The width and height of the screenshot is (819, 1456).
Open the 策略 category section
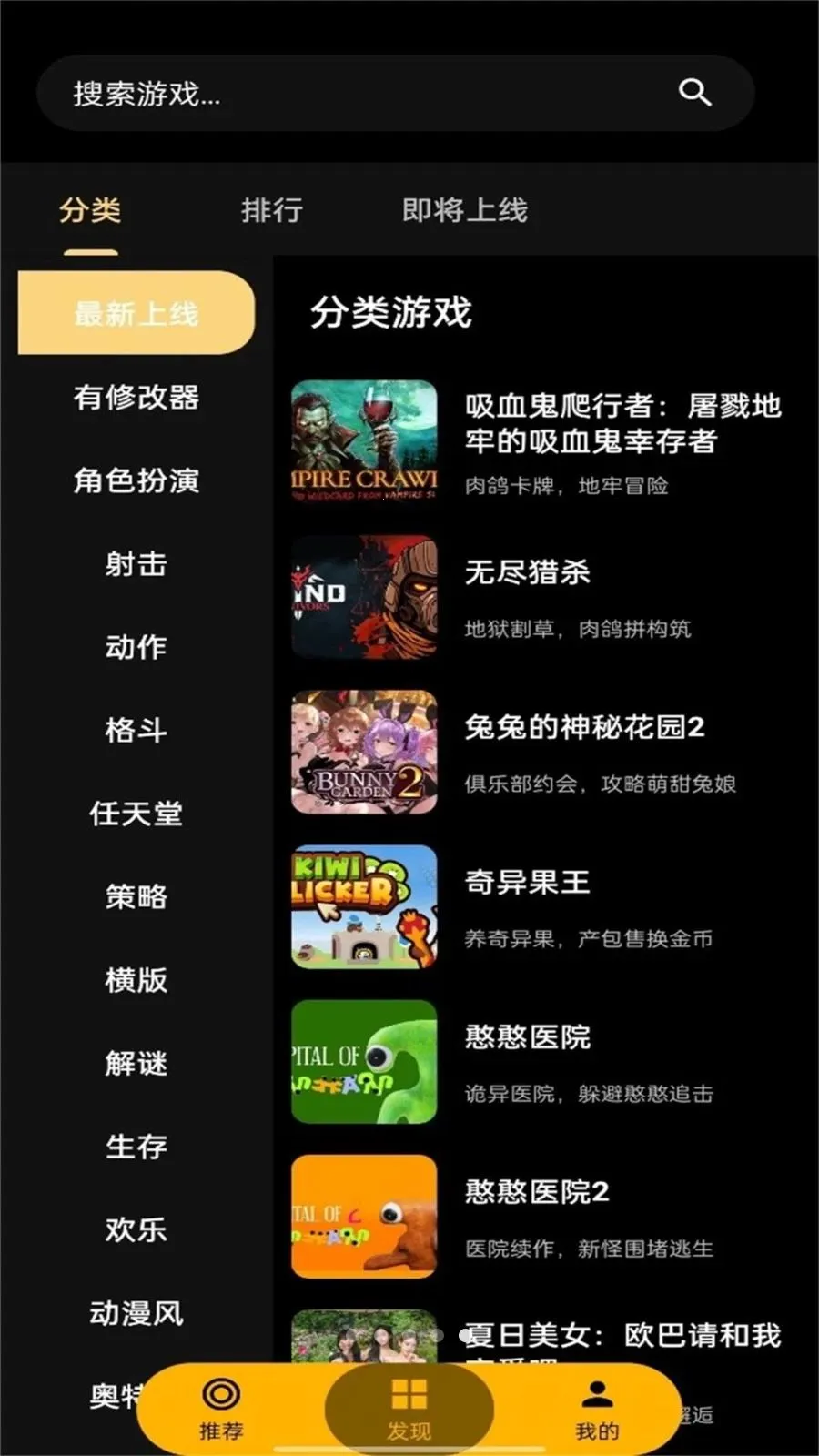point(136,897)
